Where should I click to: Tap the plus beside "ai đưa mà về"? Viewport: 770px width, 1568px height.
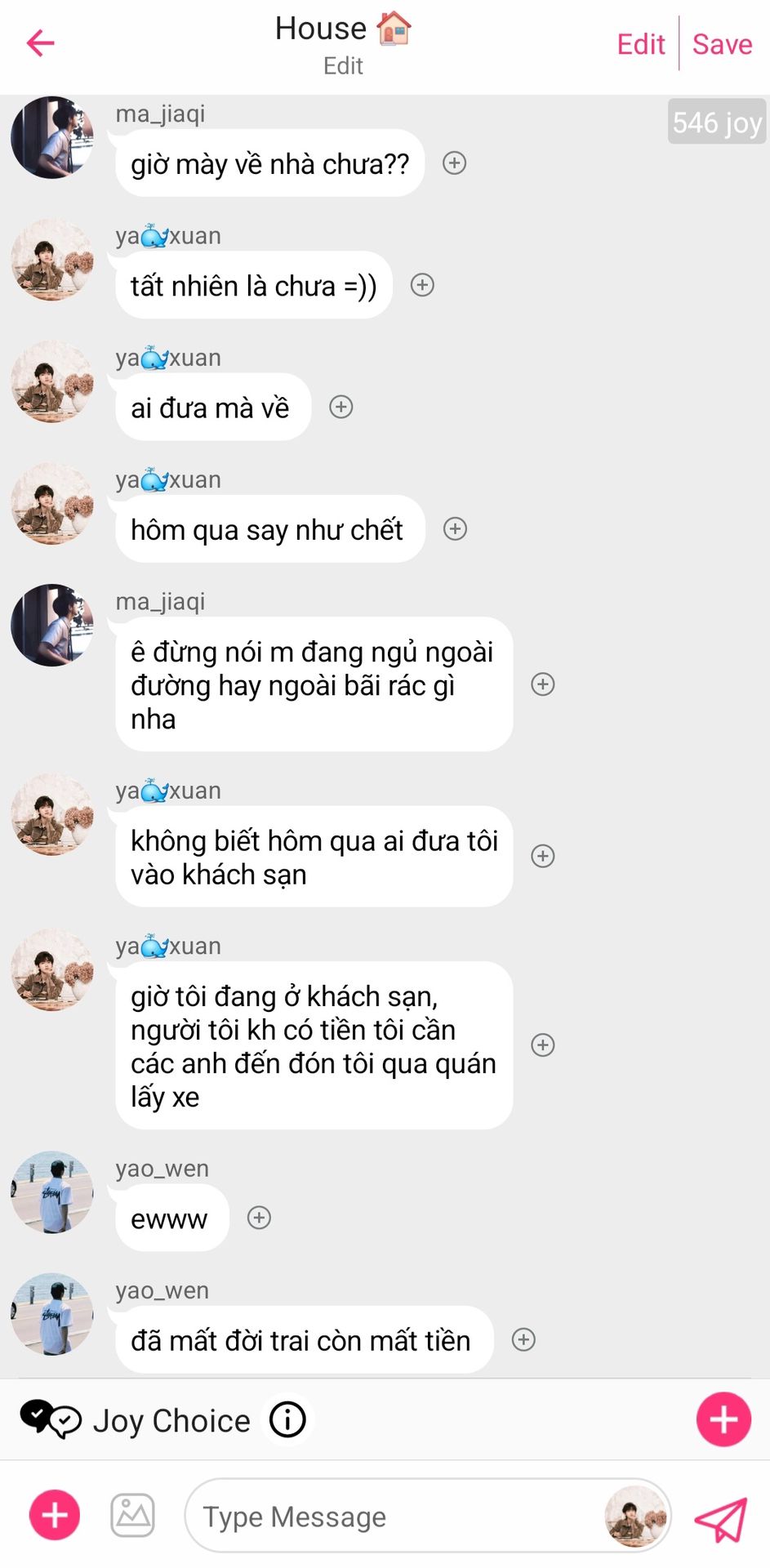pos(341,407)
